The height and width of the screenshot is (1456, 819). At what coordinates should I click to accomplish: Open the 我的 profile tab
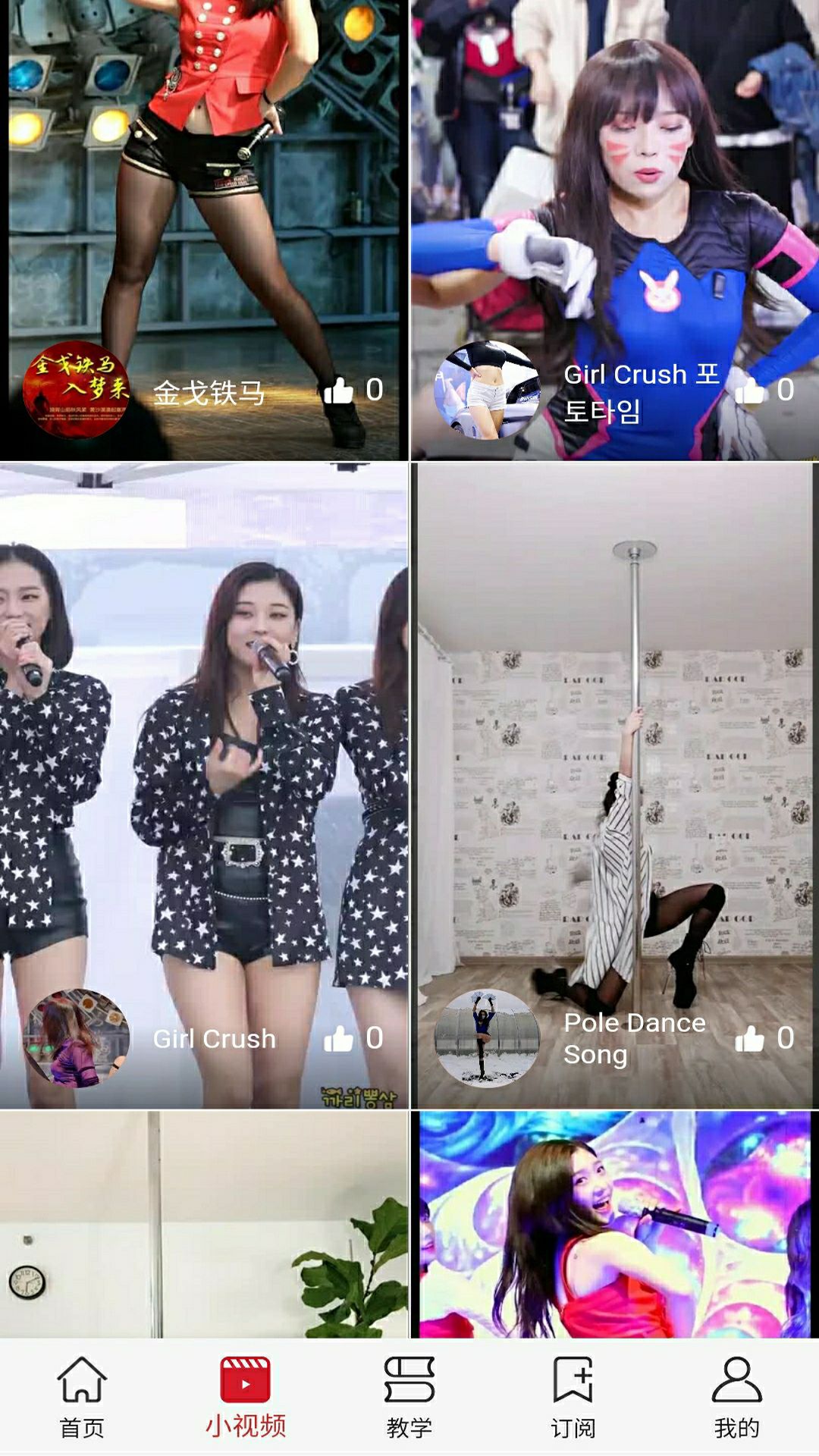click(x=736, y=1397)
